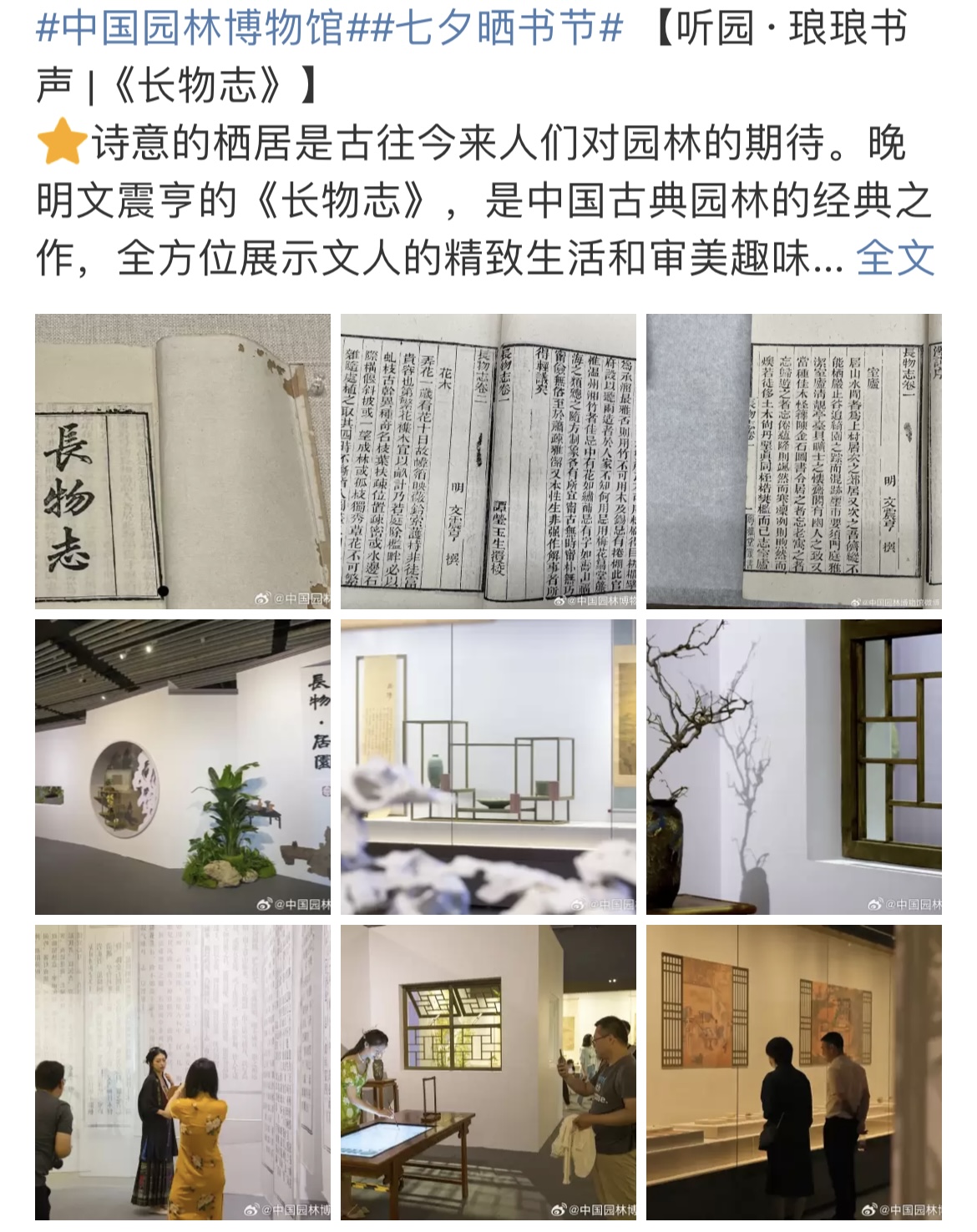This screenshot has height=1232, width=977.
Task: Expand the post with 全文
Action: (894, 258)
